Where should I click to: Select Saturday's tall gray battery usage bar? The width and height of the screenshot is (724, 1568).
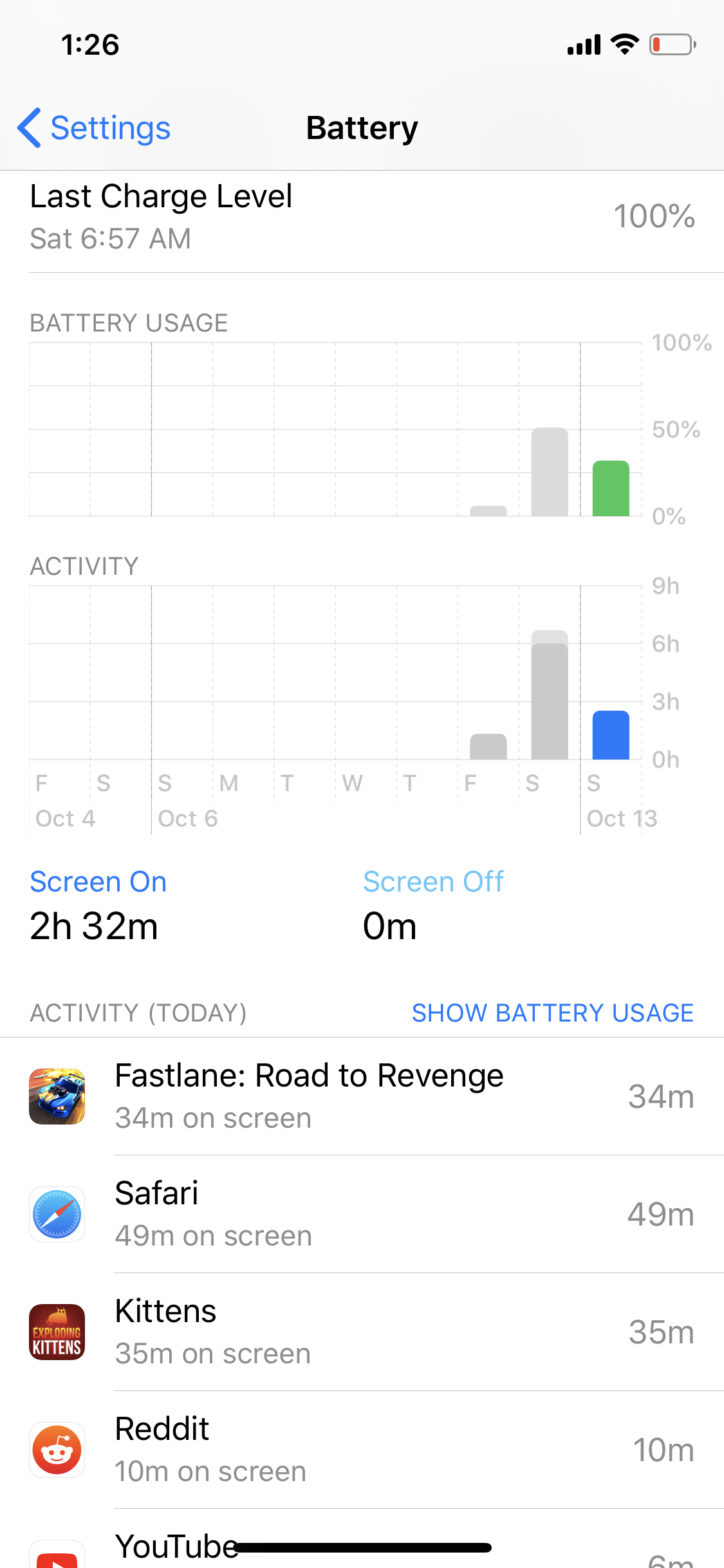(549, 472)
